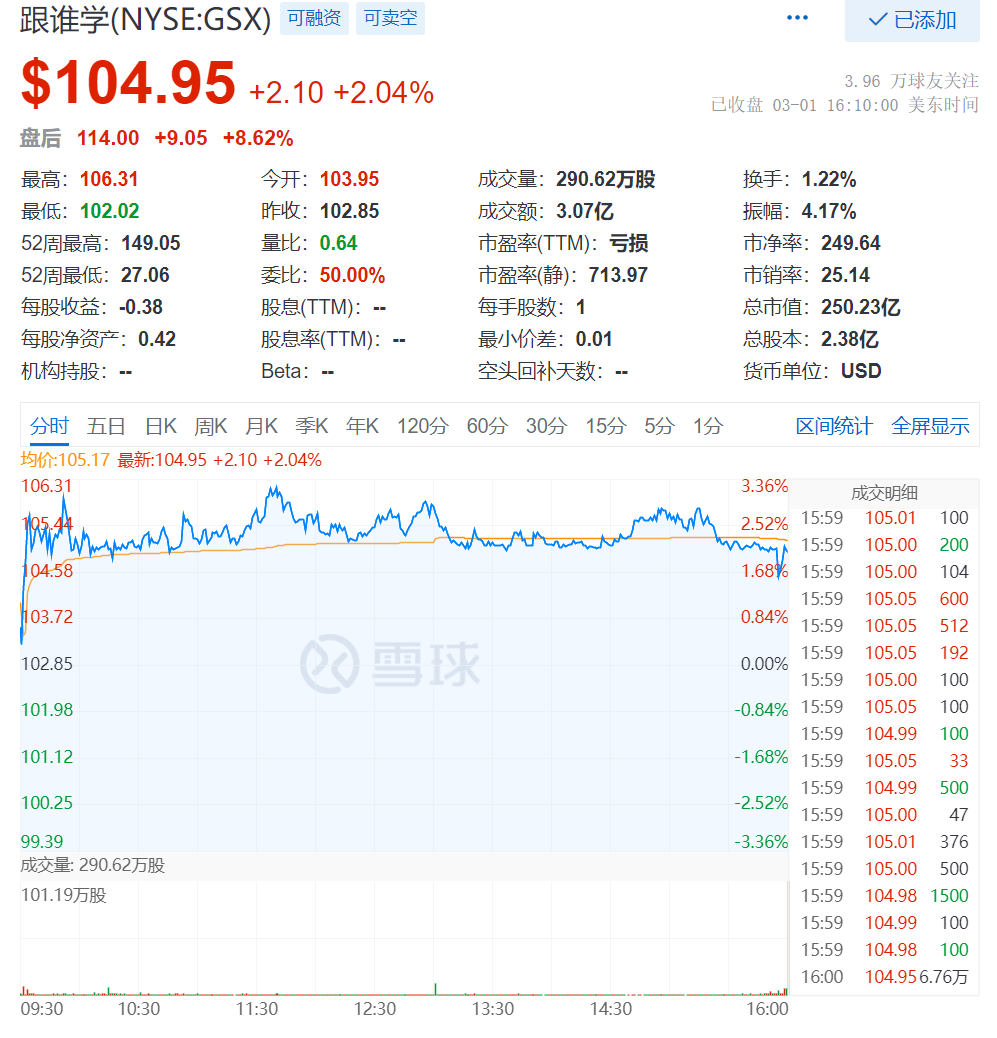The height and width of the screenshot is (1038, 997).
Task: Switch to the 60分 chart
Action: pyautogui.click(x=487, y=426)
